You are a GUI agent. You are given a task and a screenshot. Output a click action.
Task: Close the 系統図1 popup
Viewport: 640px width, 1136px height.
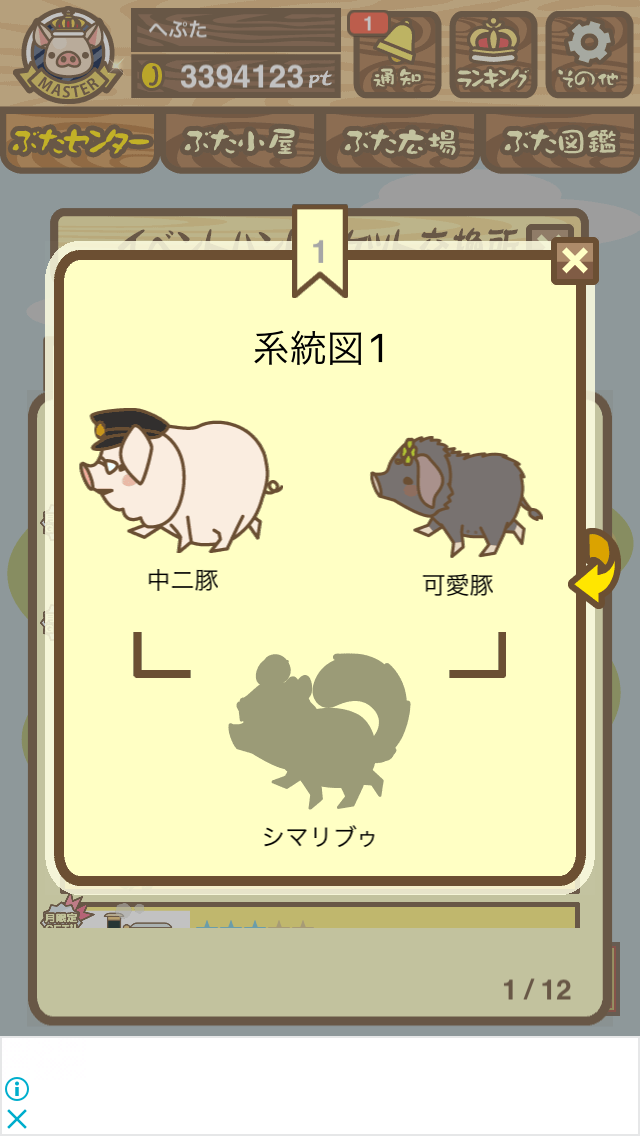[x=575, y=261]
